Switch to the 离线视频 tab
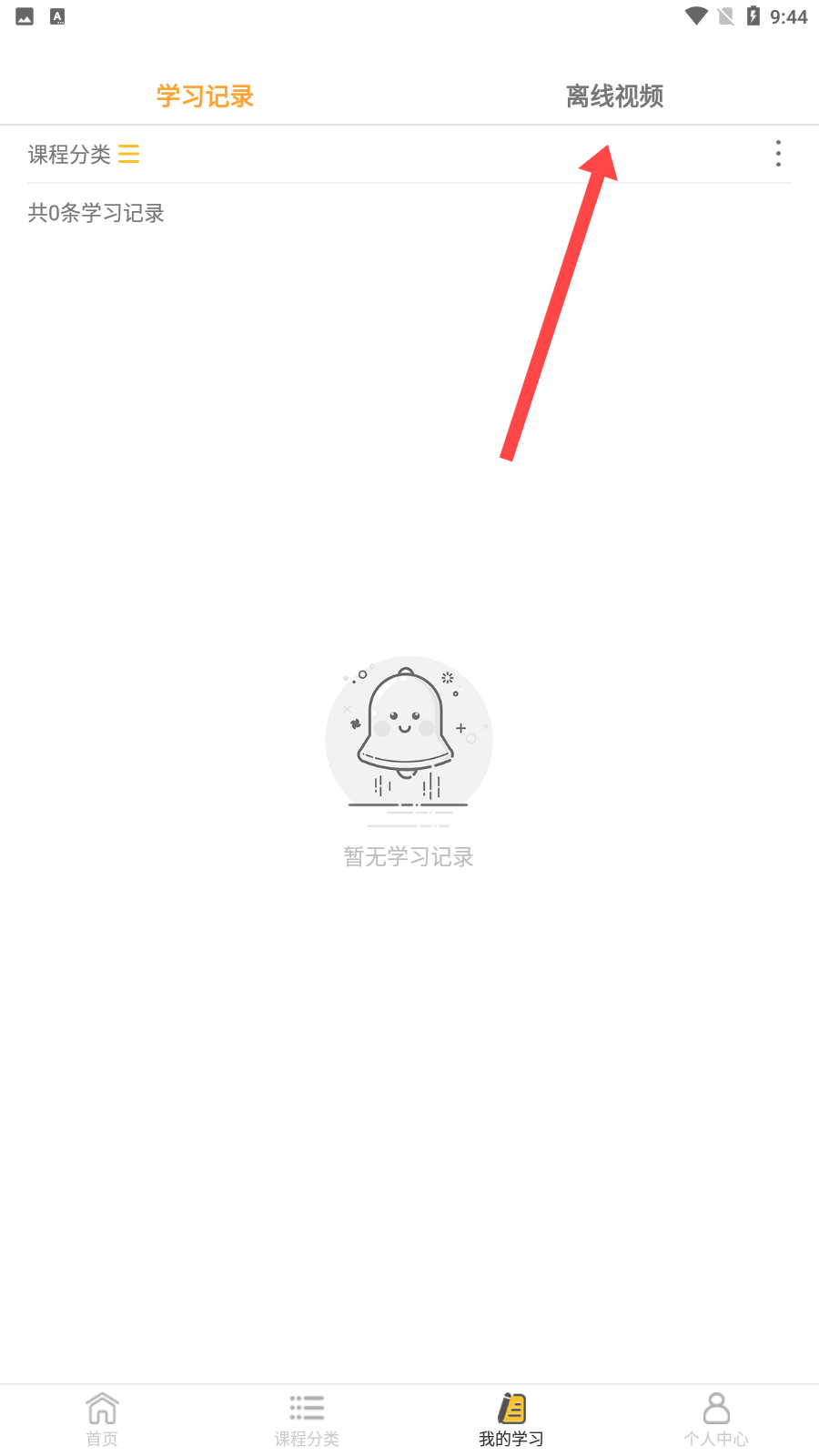 click(x=614, y=96)
